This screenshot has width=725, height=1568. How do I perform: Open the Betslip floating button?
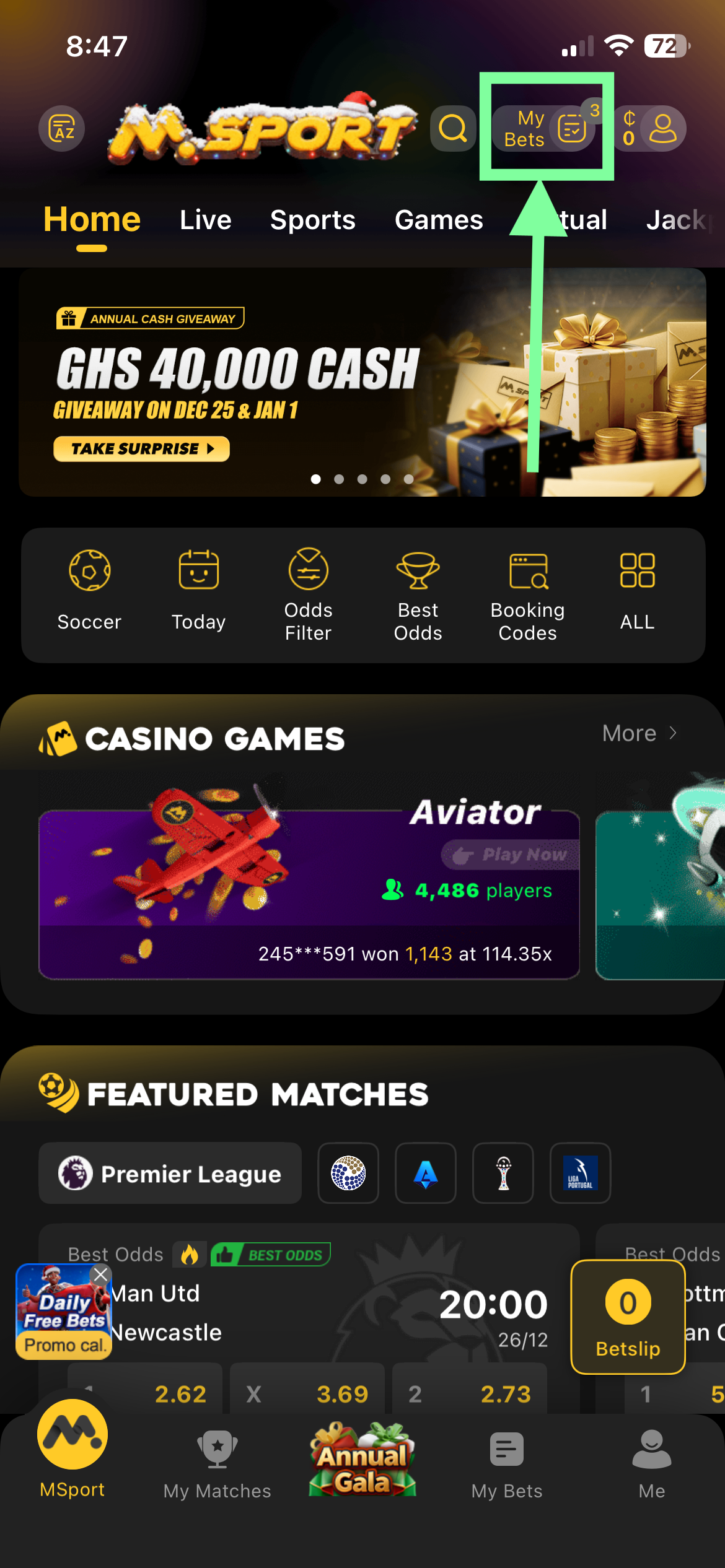628,1317
